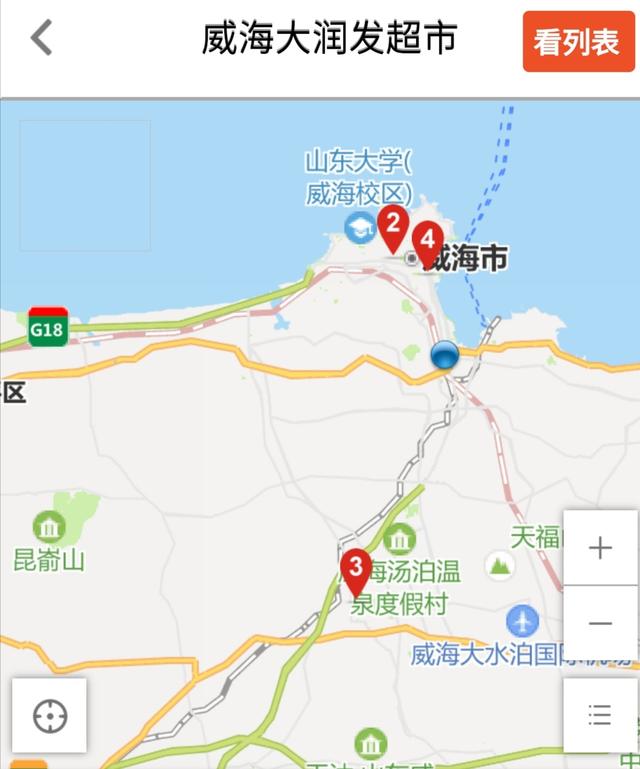This screenshot has height=769, width=640.
Task: Select map marker number 2
Action: (x=394, y=227)
